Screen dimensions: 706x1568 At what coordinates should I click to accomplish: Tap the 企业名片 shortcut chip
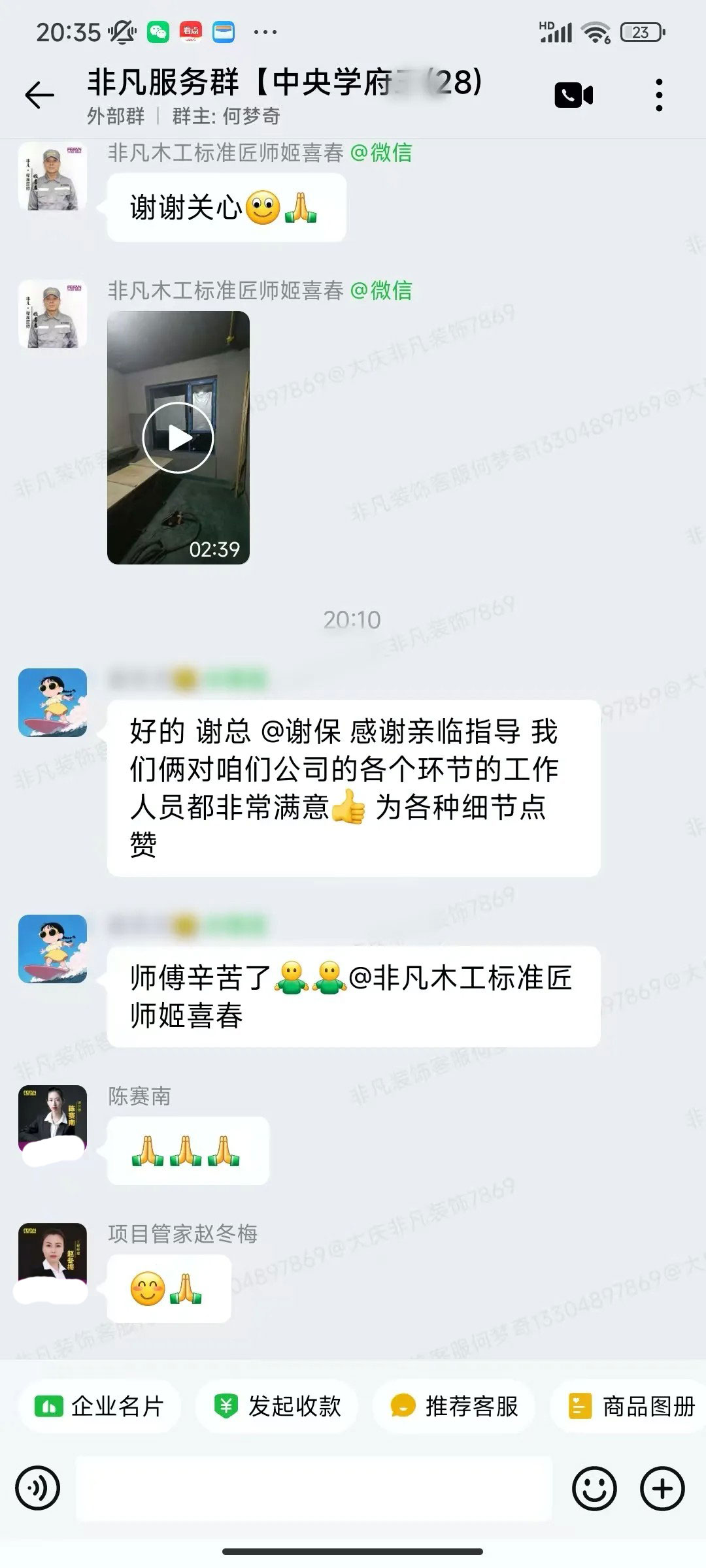click(x=99, y=1406)
